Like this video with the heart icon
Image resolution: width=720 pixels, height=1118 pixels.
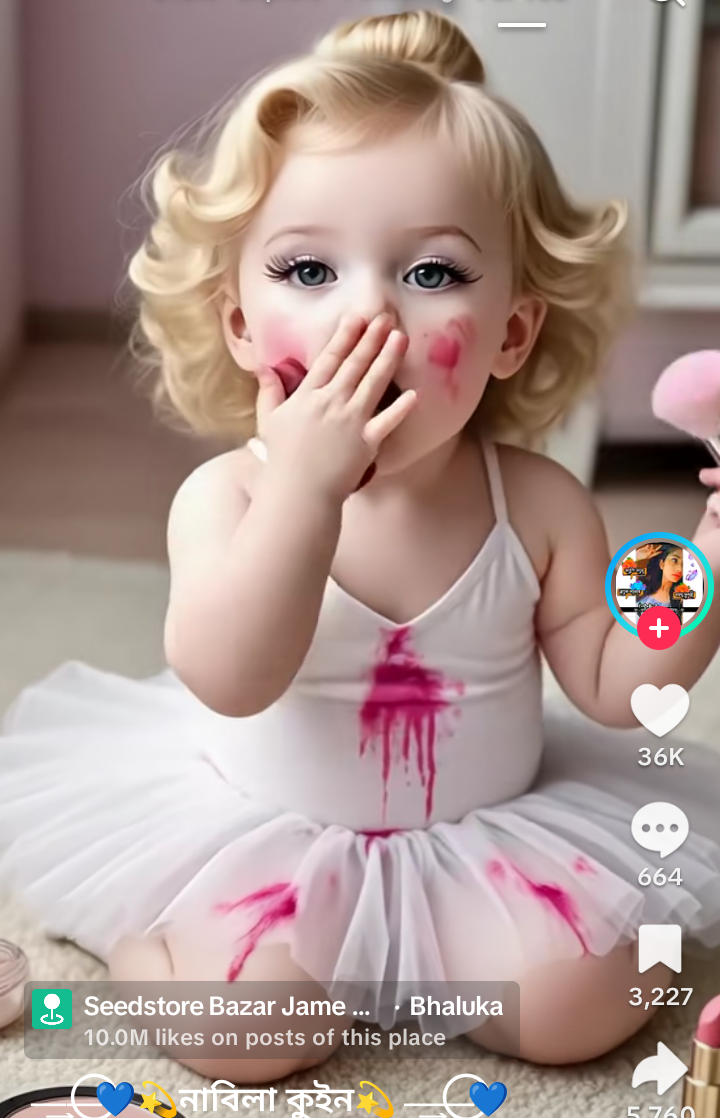point(660,710)
